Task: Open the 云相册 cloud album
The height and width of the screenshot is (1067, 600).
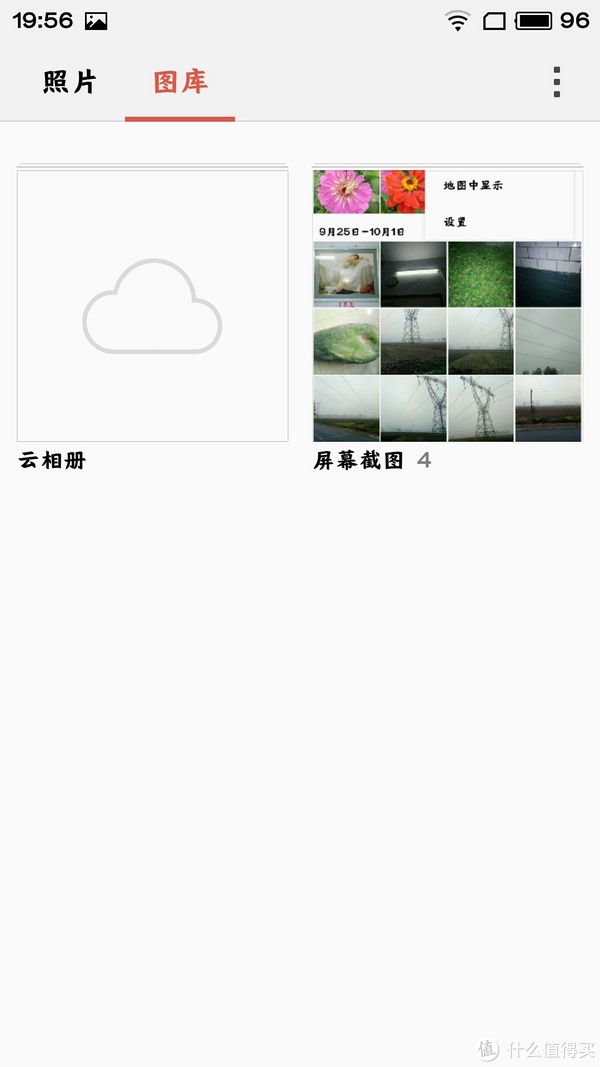Action: (x=152, y=306)
